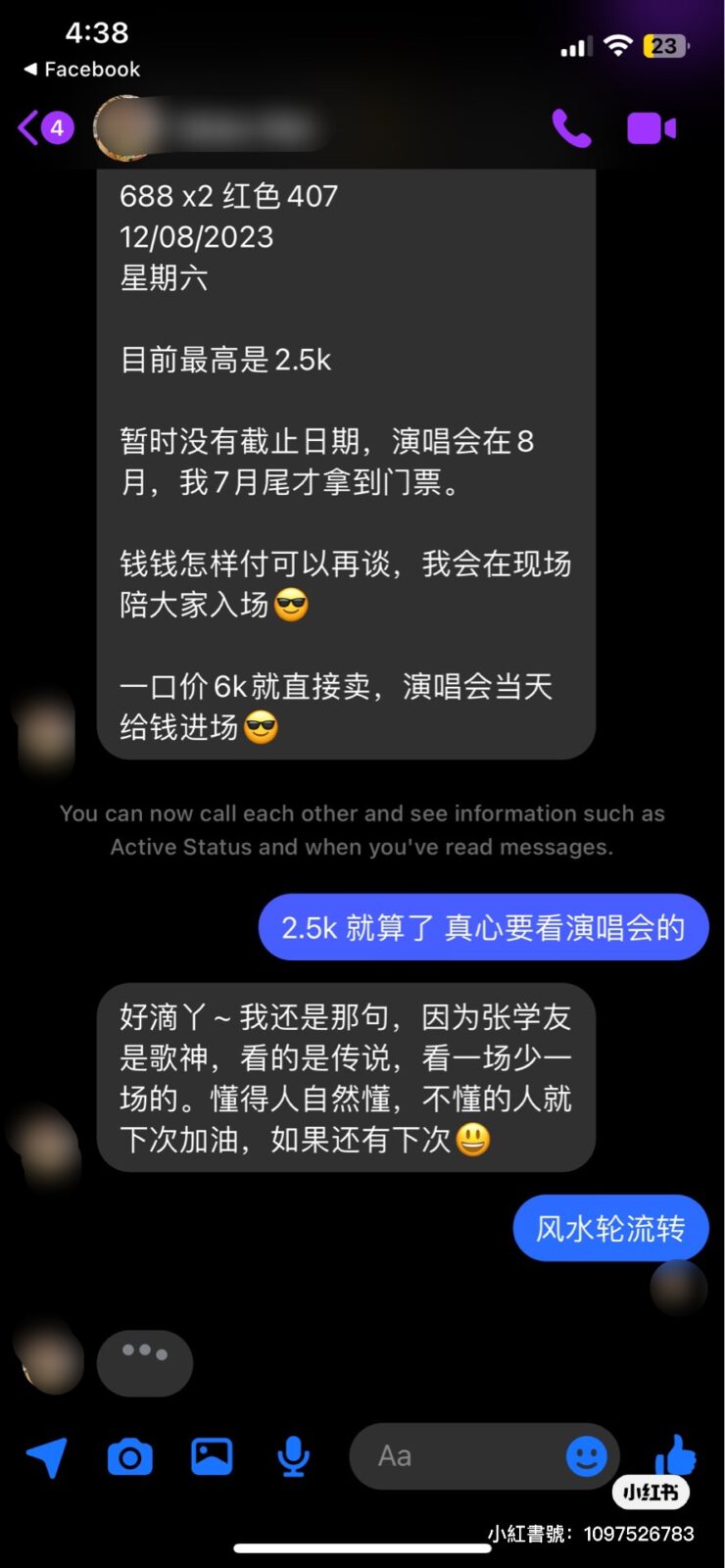Start a video call with this contact
The height and width of the screenshot is (1568, 725).
652,128
